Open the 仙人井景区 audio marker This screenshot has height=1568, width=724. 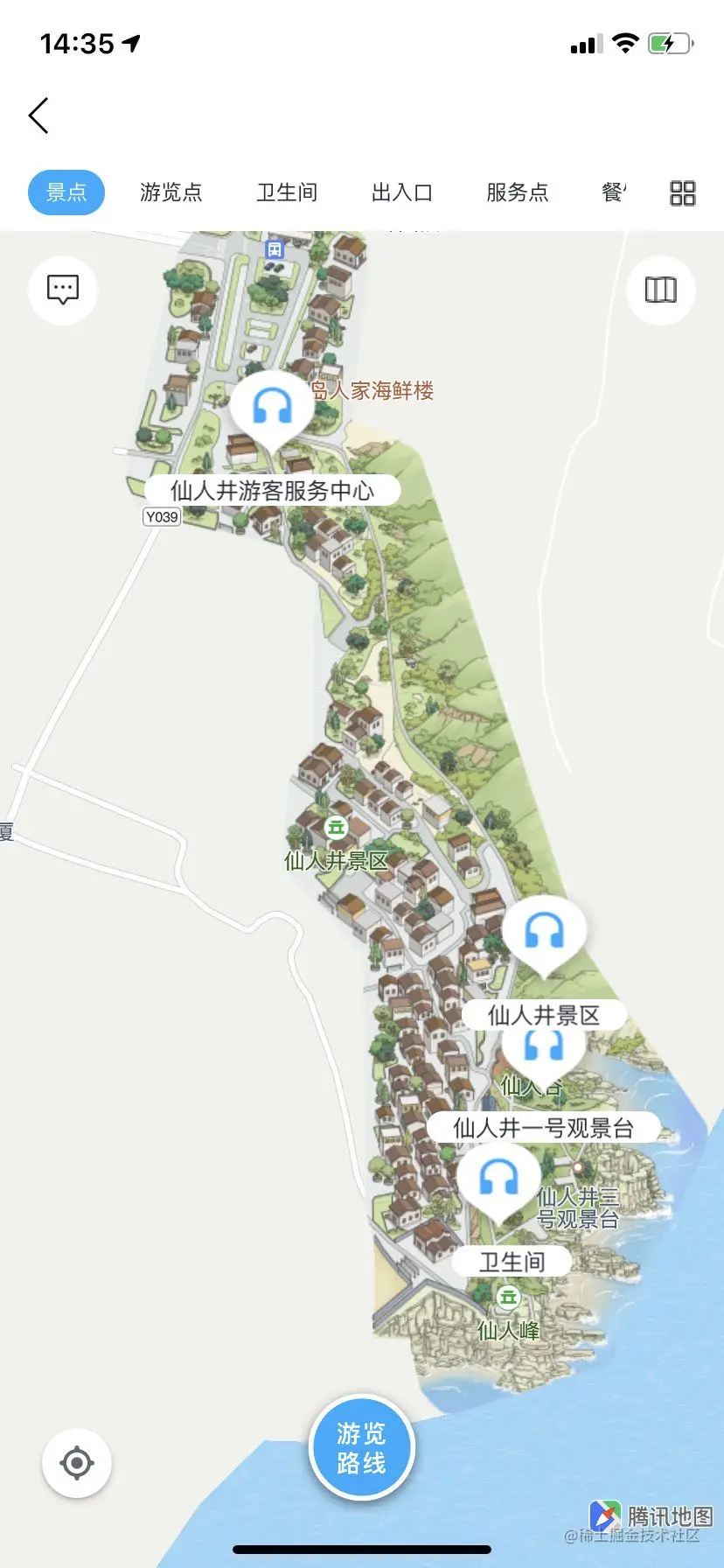pyautogui.click(x=545, y=931)
